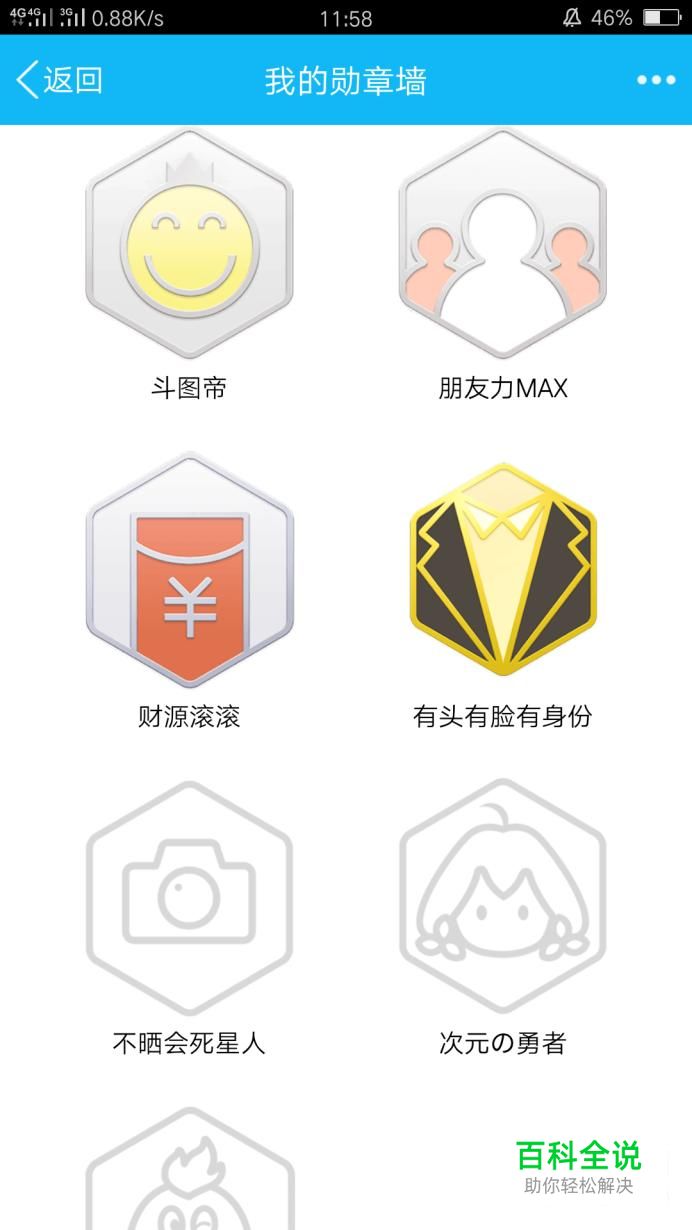
Task: View the locked 次元の勇者 medal
Action: [x=503, y=898]
